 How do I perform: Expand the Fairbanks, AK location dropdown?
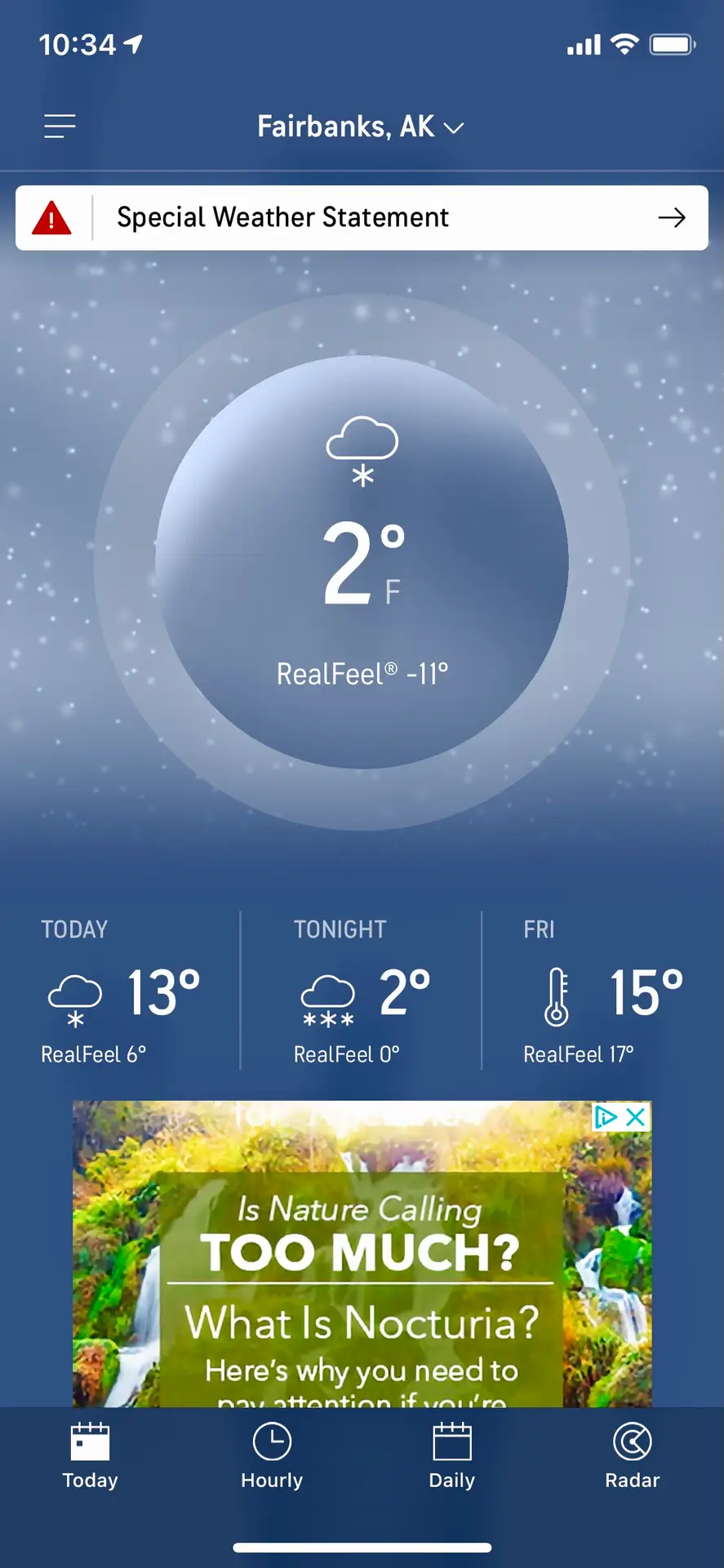tap(360, 127)
